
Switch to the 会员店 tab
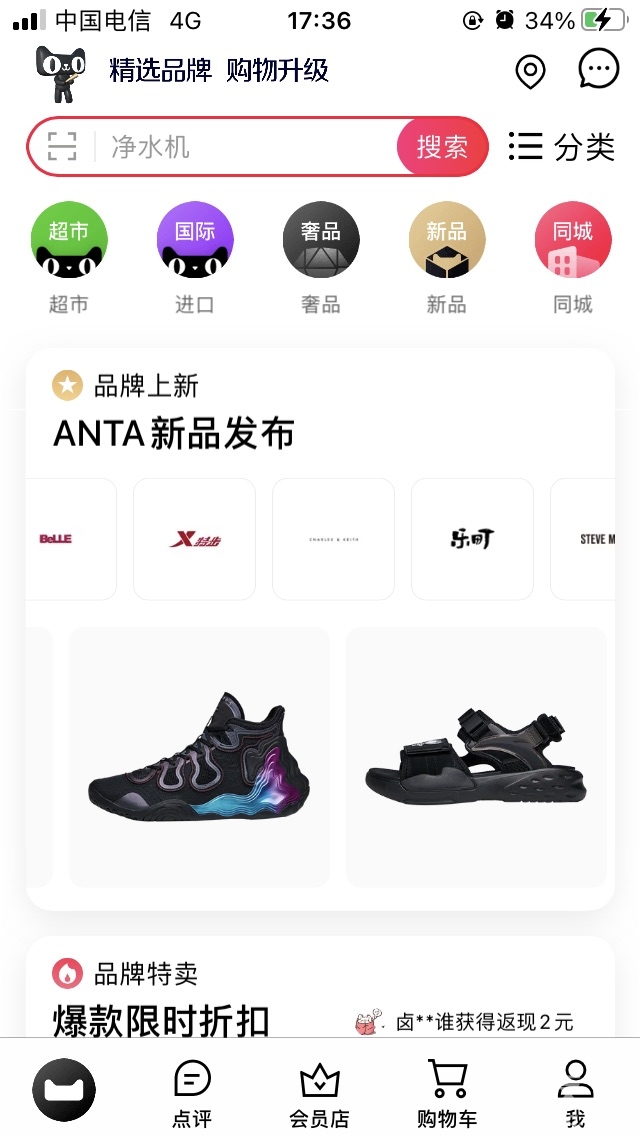click(320, 1093)
